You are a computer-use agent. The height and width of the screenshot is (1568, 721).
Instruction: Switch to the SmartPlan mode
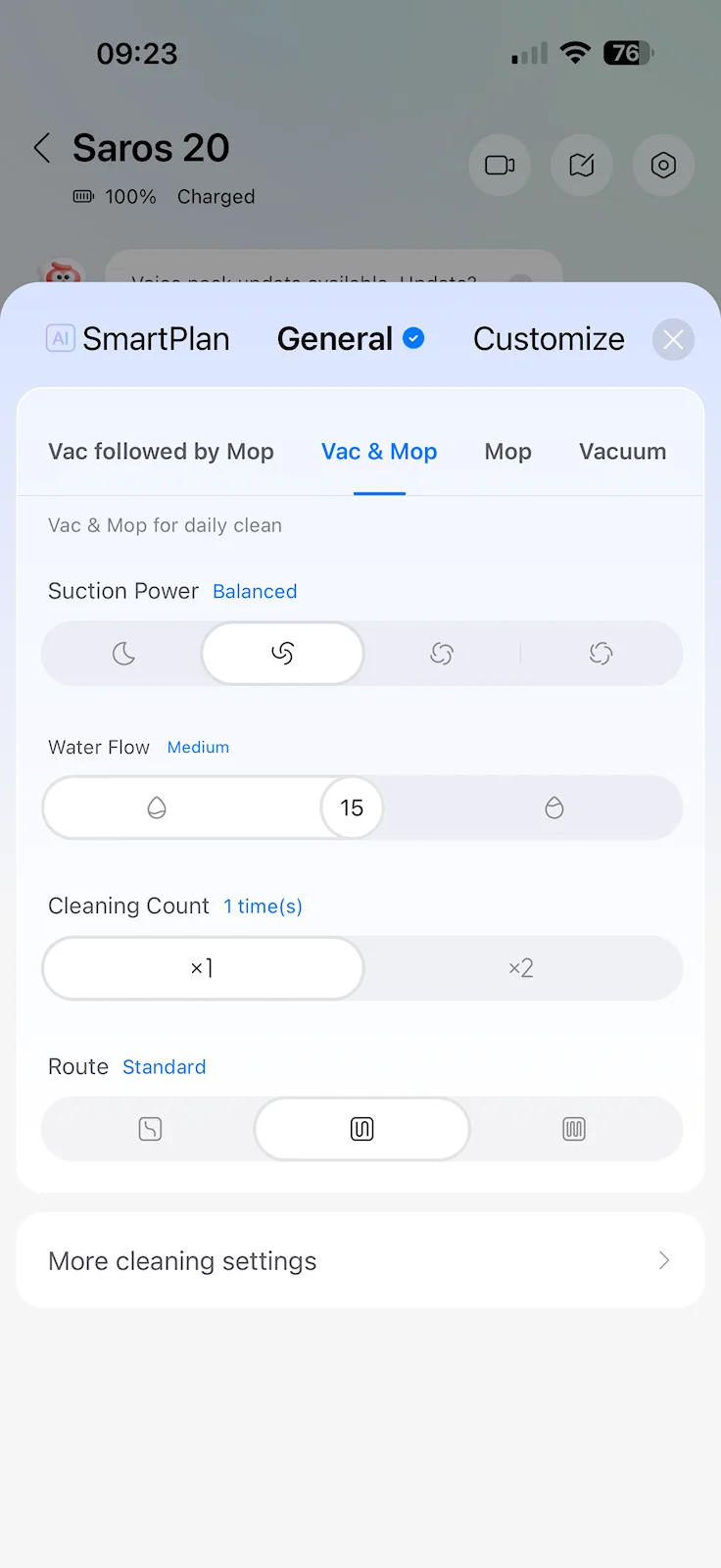pyautogui.click(x=138, y=339)
